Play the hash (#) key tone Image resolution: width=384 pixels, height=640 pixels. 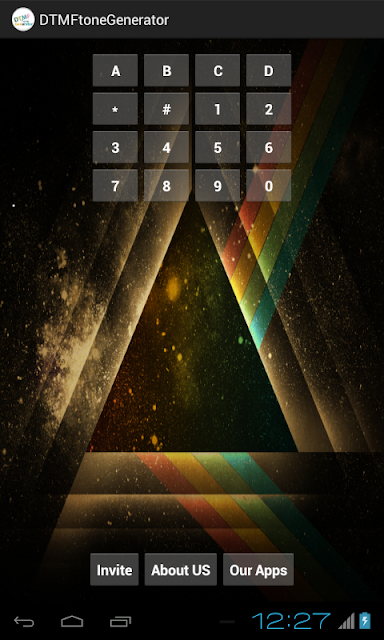(166, 109)
